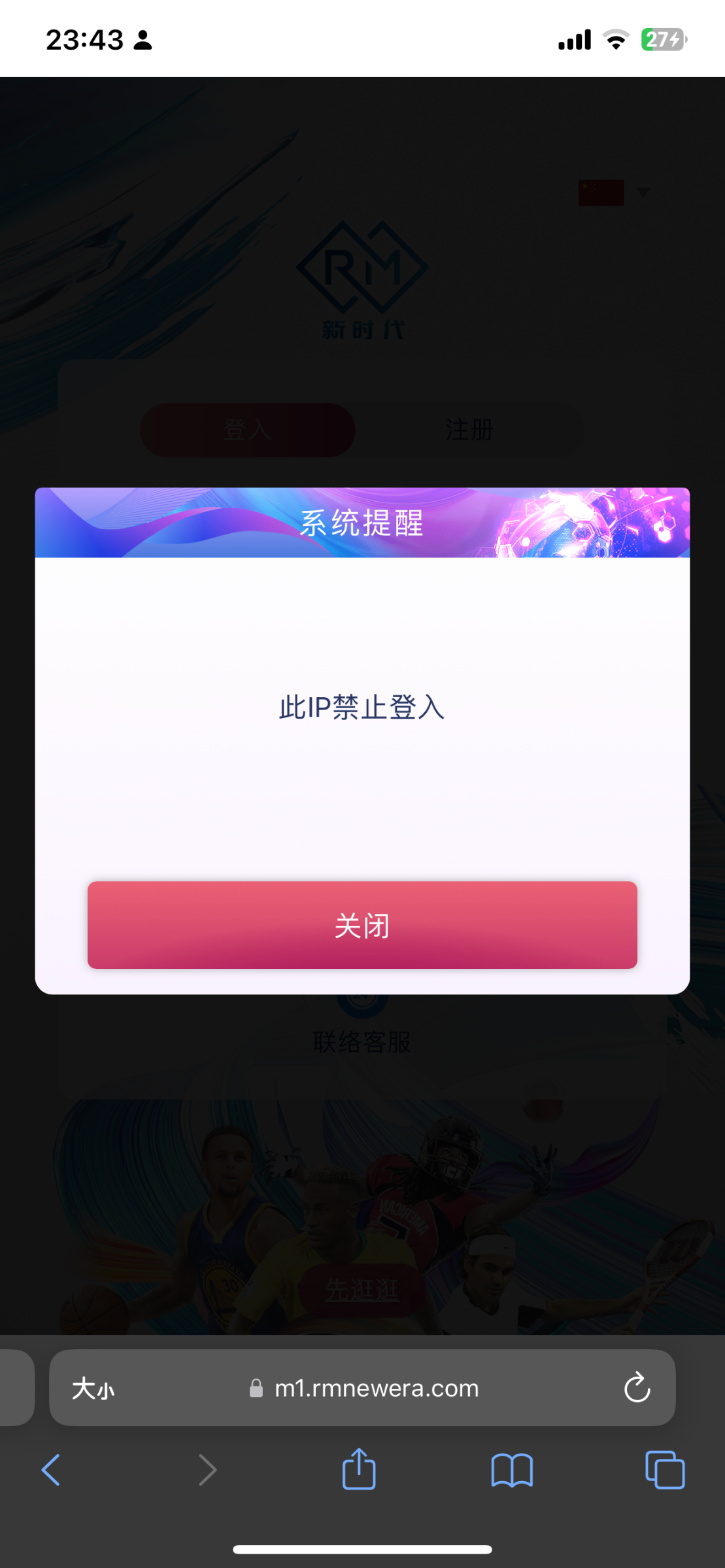Close the dialog with the 关闭 button
The width and height of the screenshot is (725, 1568).
click(362, 924)
